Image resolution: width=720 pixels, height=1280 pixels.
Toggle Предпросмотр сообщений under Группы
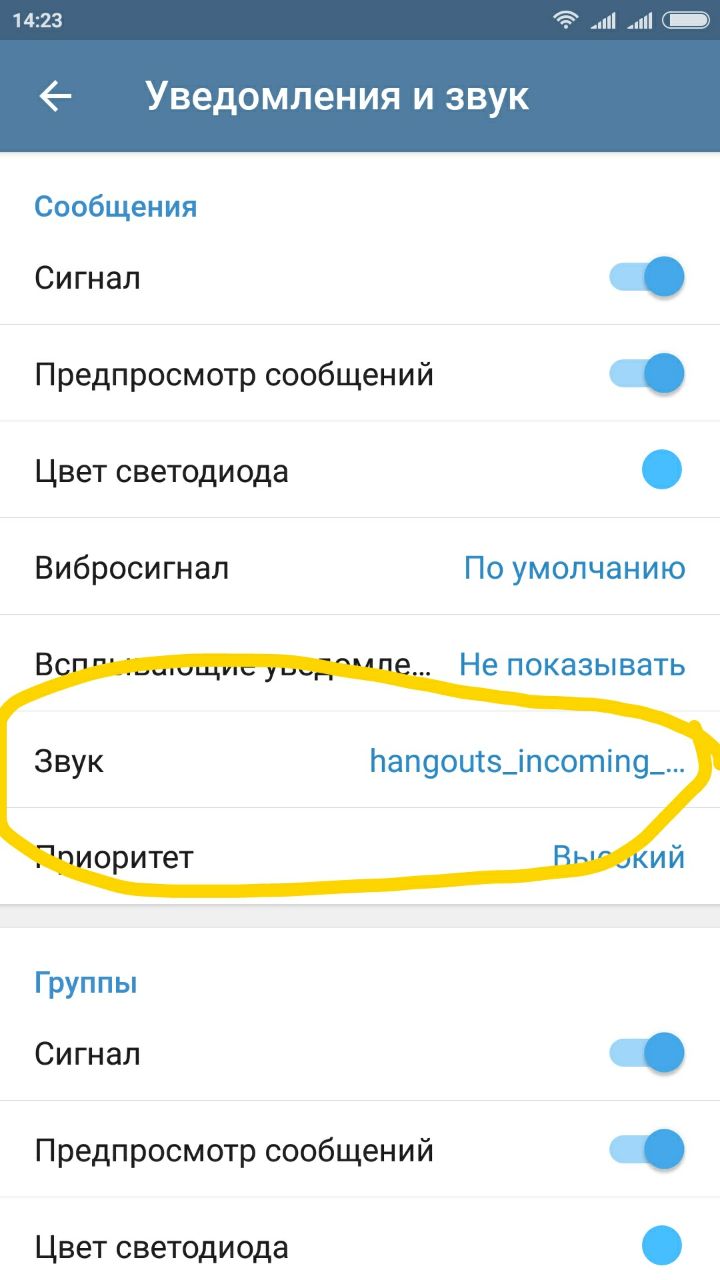pos(647,1150)
